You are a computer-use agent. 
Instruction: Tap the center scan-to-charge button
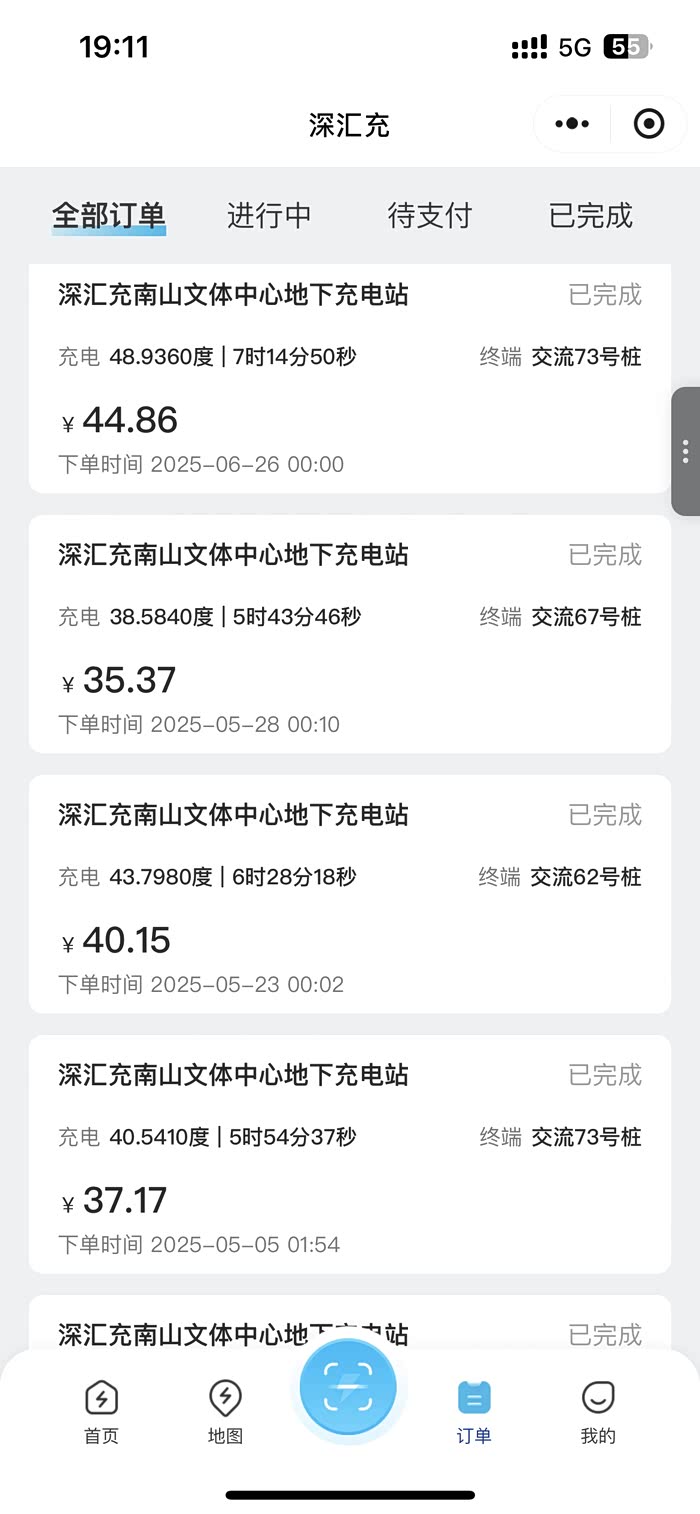[x=348, y=1387]
